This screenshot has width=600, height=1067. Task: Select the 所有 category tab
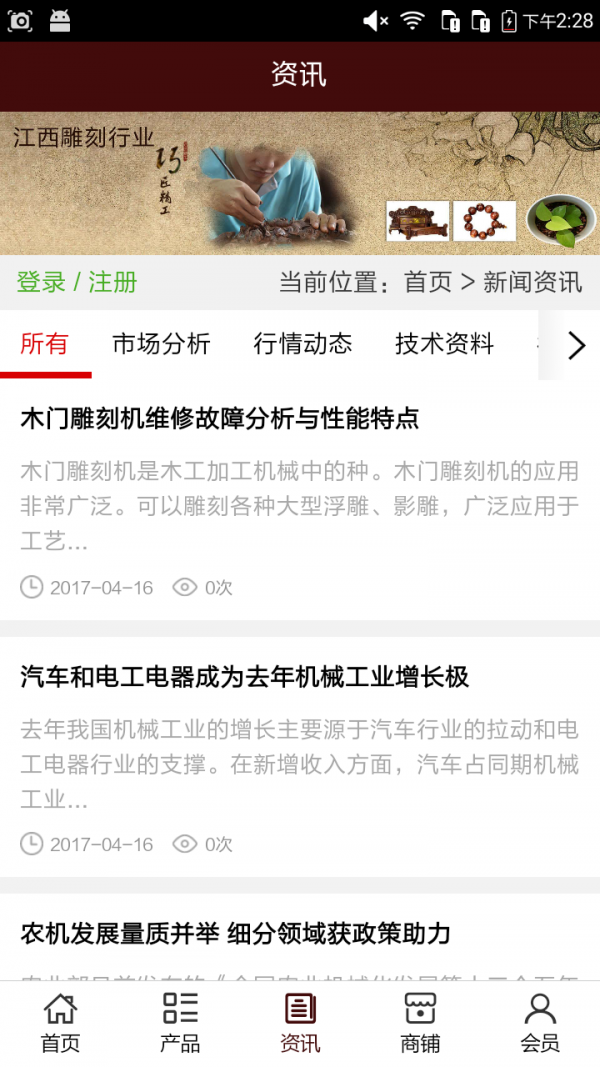(x=45, y=344)
